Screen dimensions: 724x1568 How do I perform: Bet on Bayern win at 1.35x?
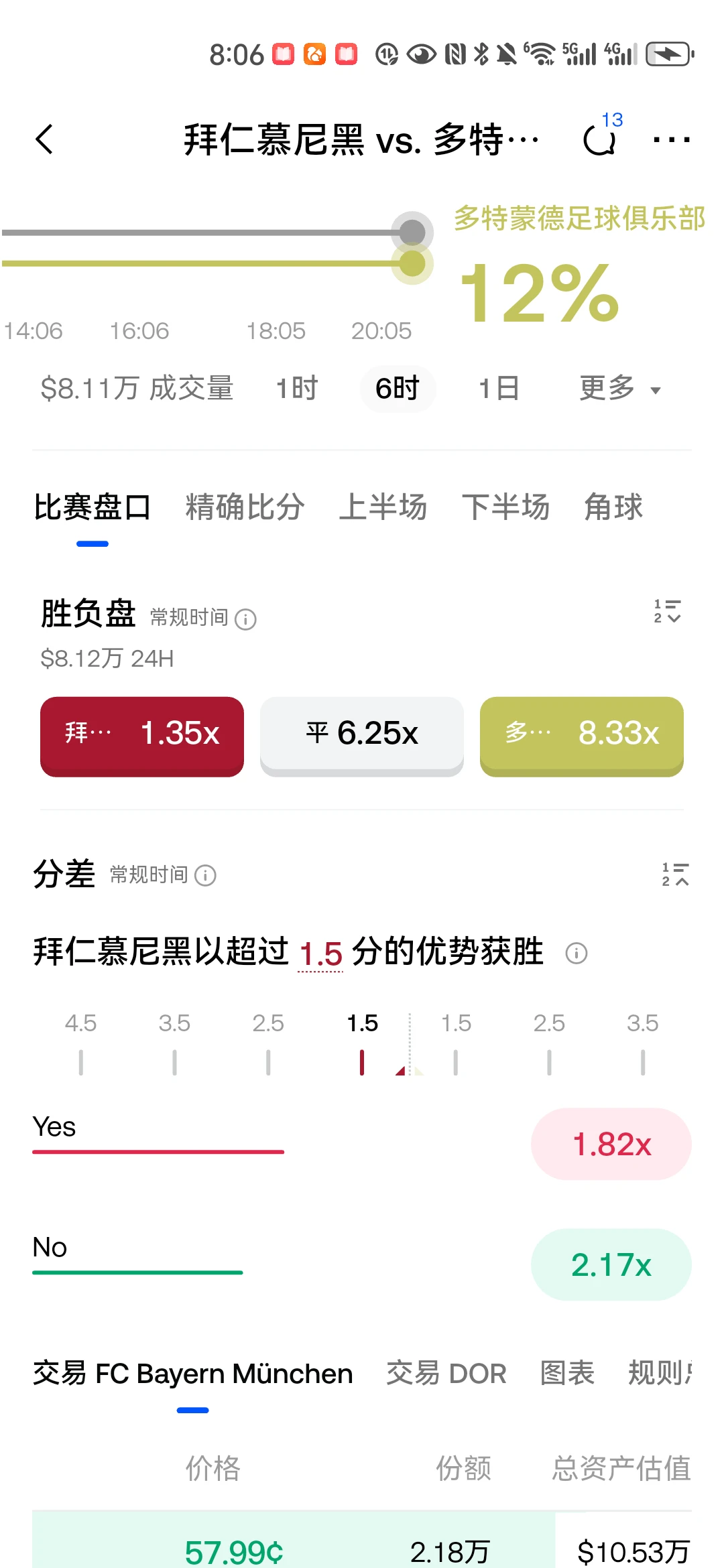(x=142, y=736)
